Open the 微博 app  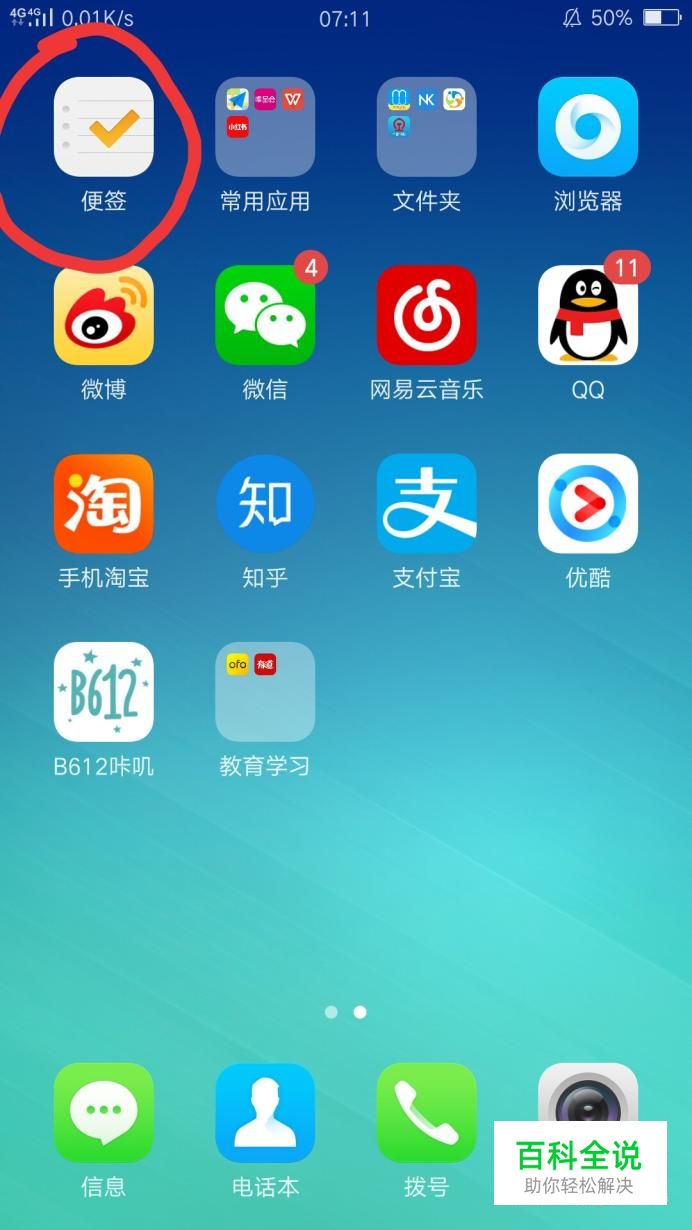click(x=103, y=316)
